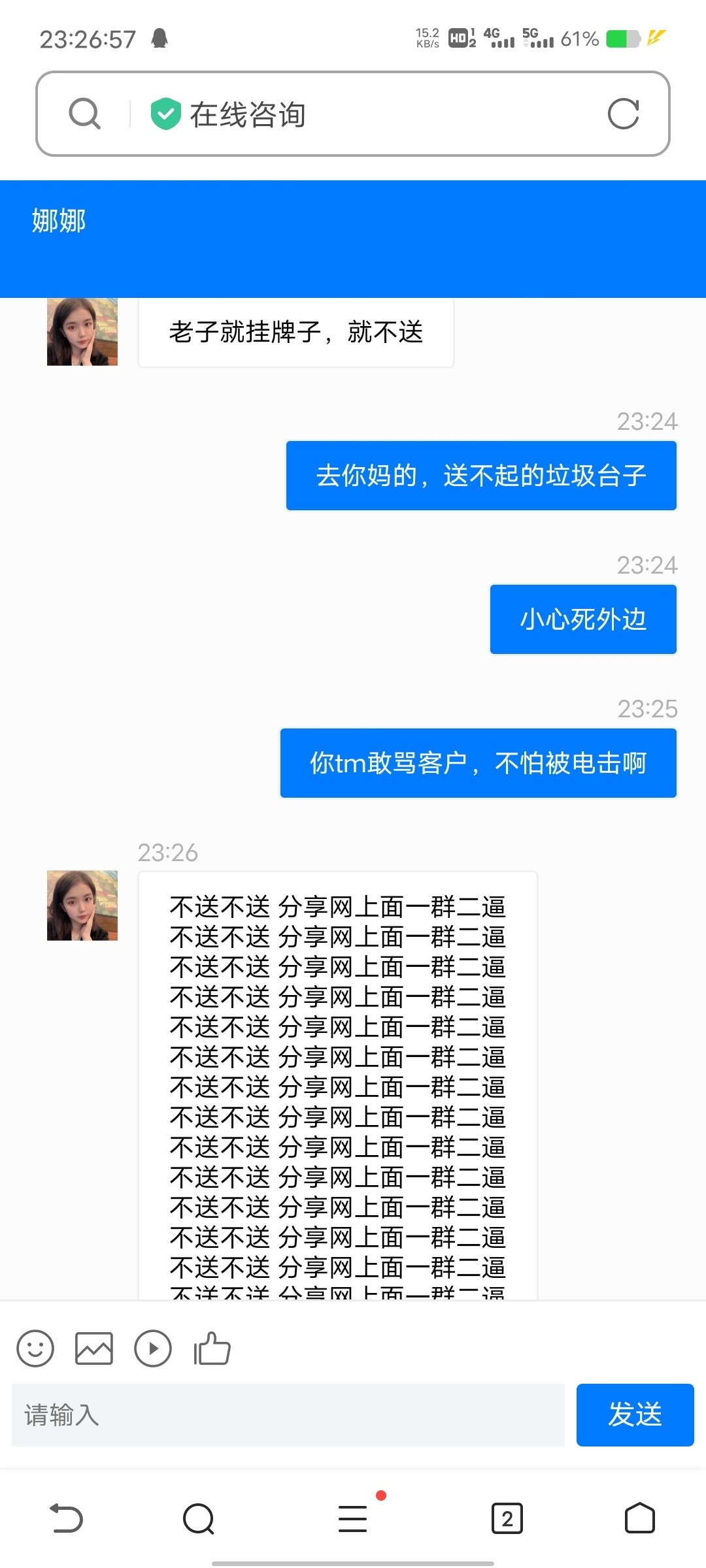Viewport: 706px width, 1568px height.
Task: Open browser search from the bottom bar
Action: [199, 1518]
